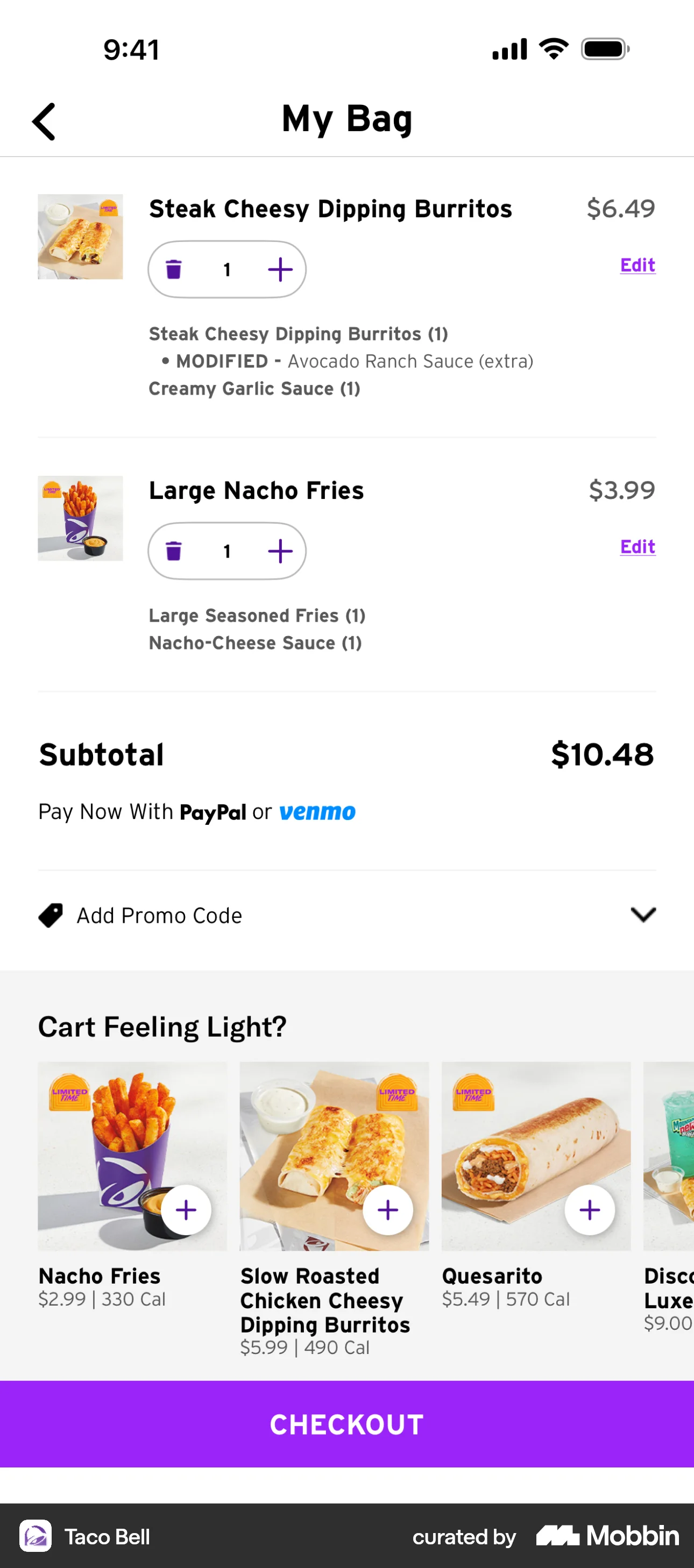This screenshot has height=1568, width=694.
Task: Add Slow Roasted Chicken Cheesy Dipping Burritos
Action: 388,1209
